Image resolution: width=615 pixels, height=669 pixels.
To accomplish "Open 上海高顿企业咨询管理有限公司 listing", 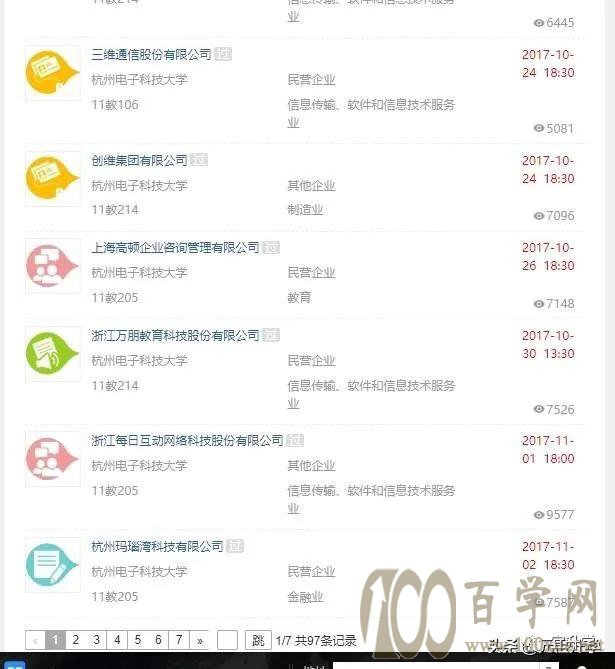I will click(x=175, y=247).
